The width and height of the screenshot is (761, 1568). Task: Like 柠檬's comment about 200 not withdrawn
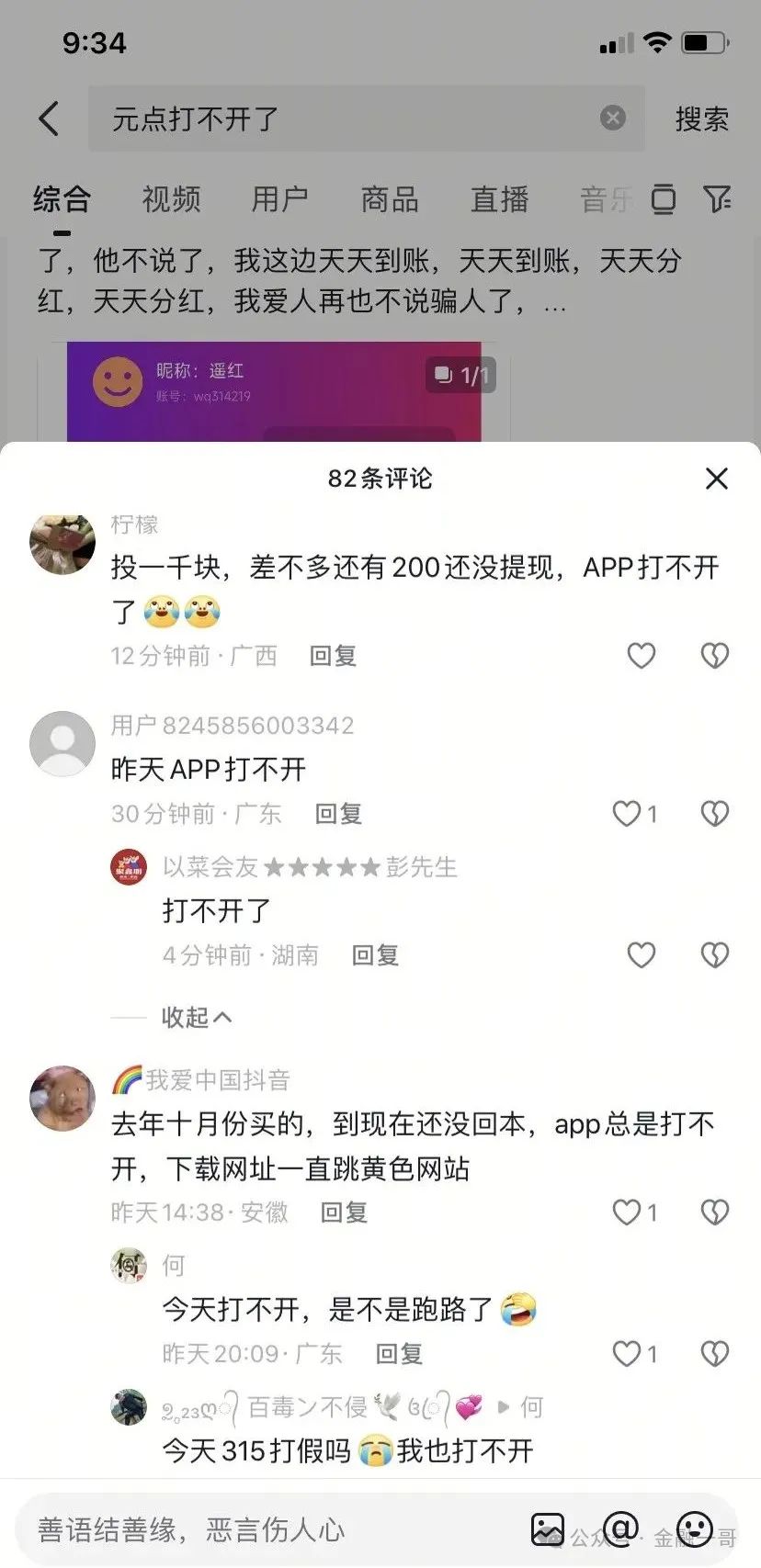click(641, 656)
